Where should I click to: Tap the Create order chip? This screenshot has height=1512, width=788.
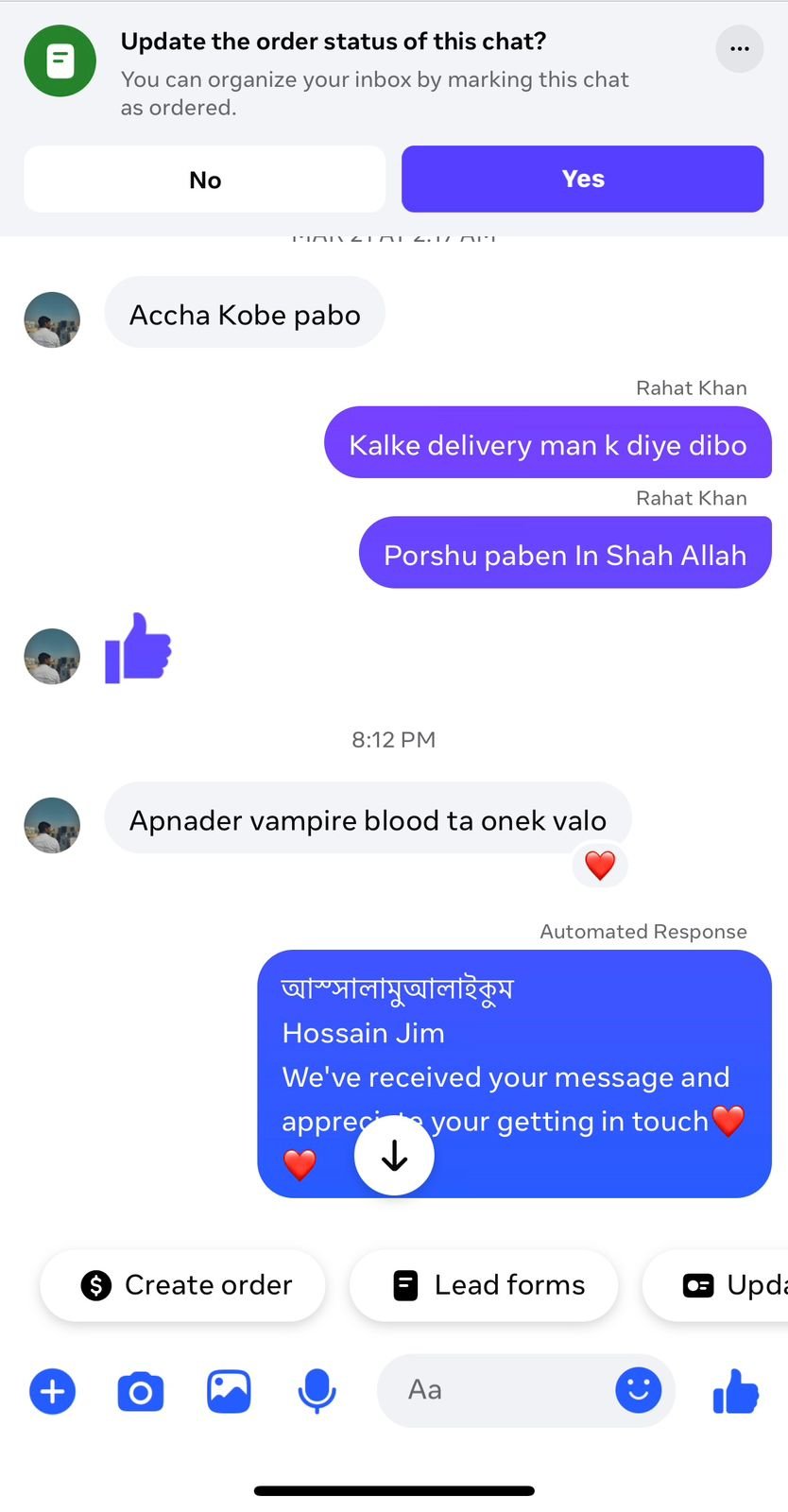pyautogui.click(x=183, y=1285)
